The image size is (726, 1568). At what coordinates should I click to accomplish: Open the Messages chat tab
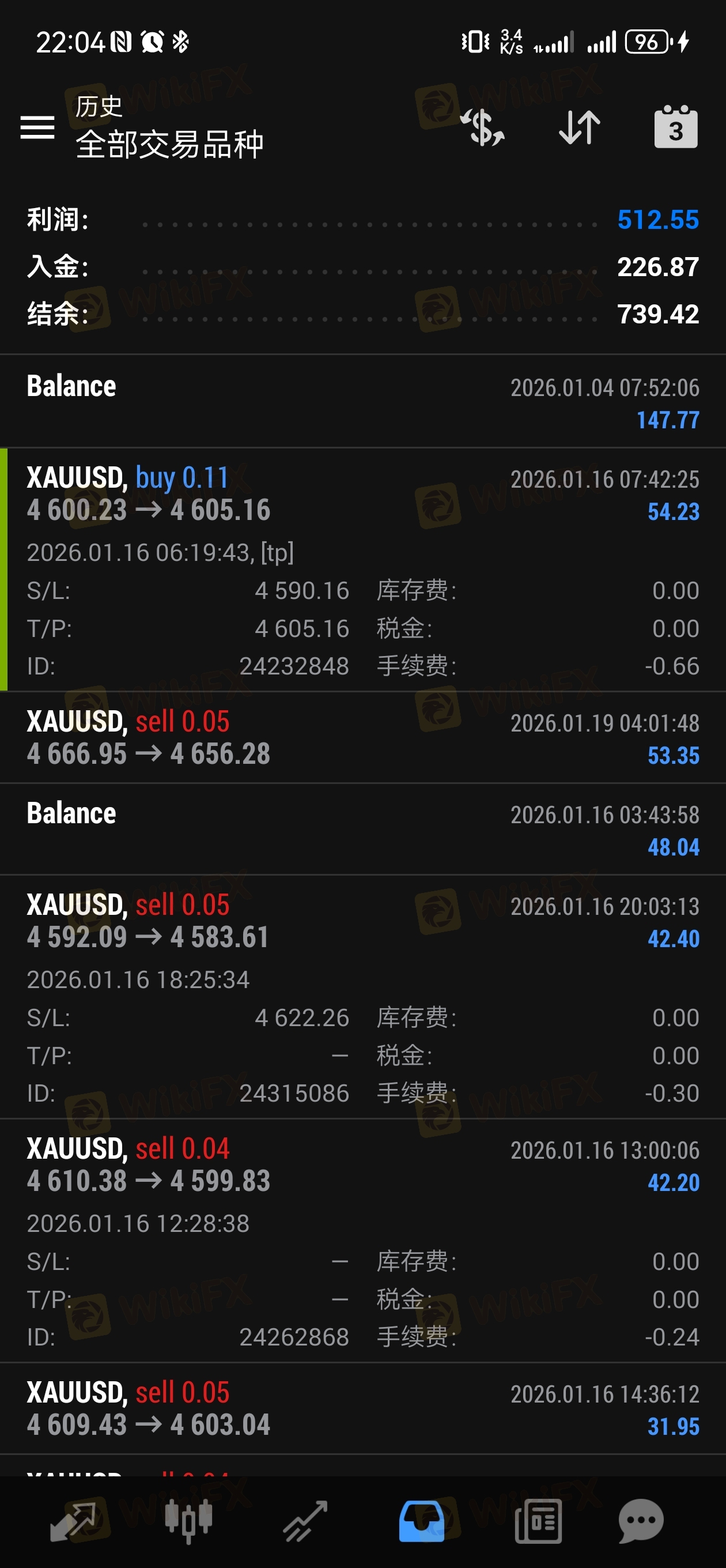[x=640, y=1521]
